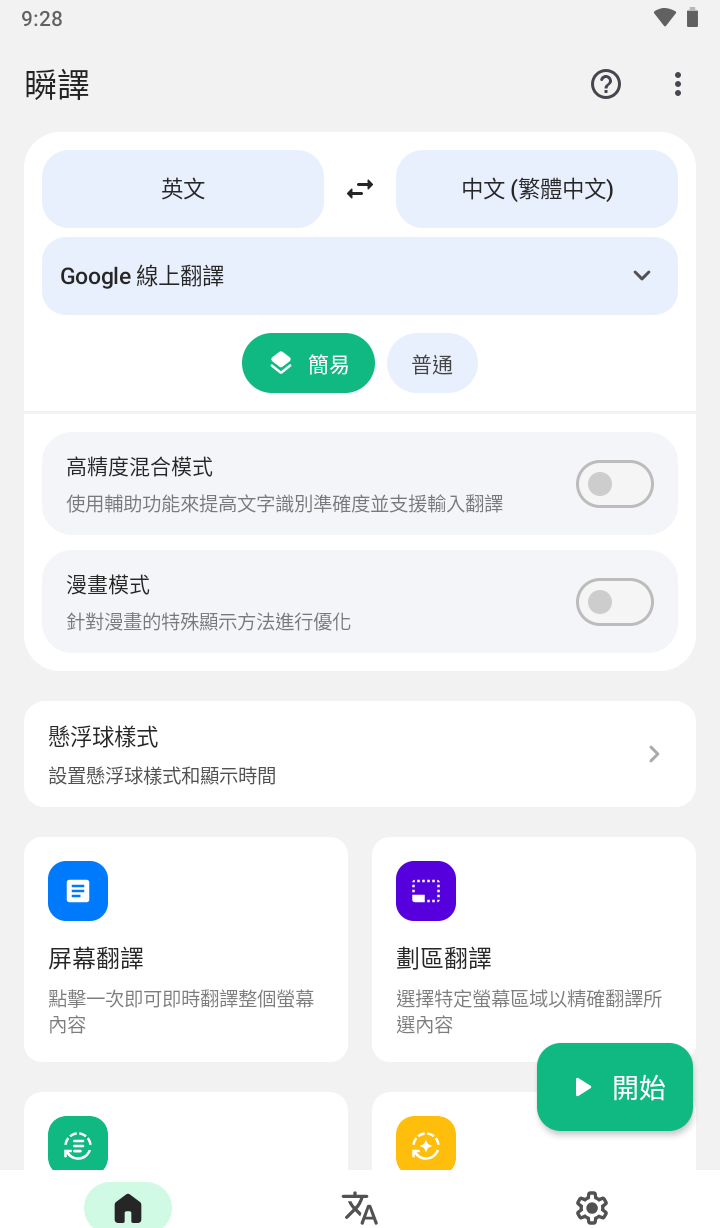The height and width of the screenshot is (1228, 720).
Task: Click the green circular-arrows icon in bottom-left card
Action: 78,1144
